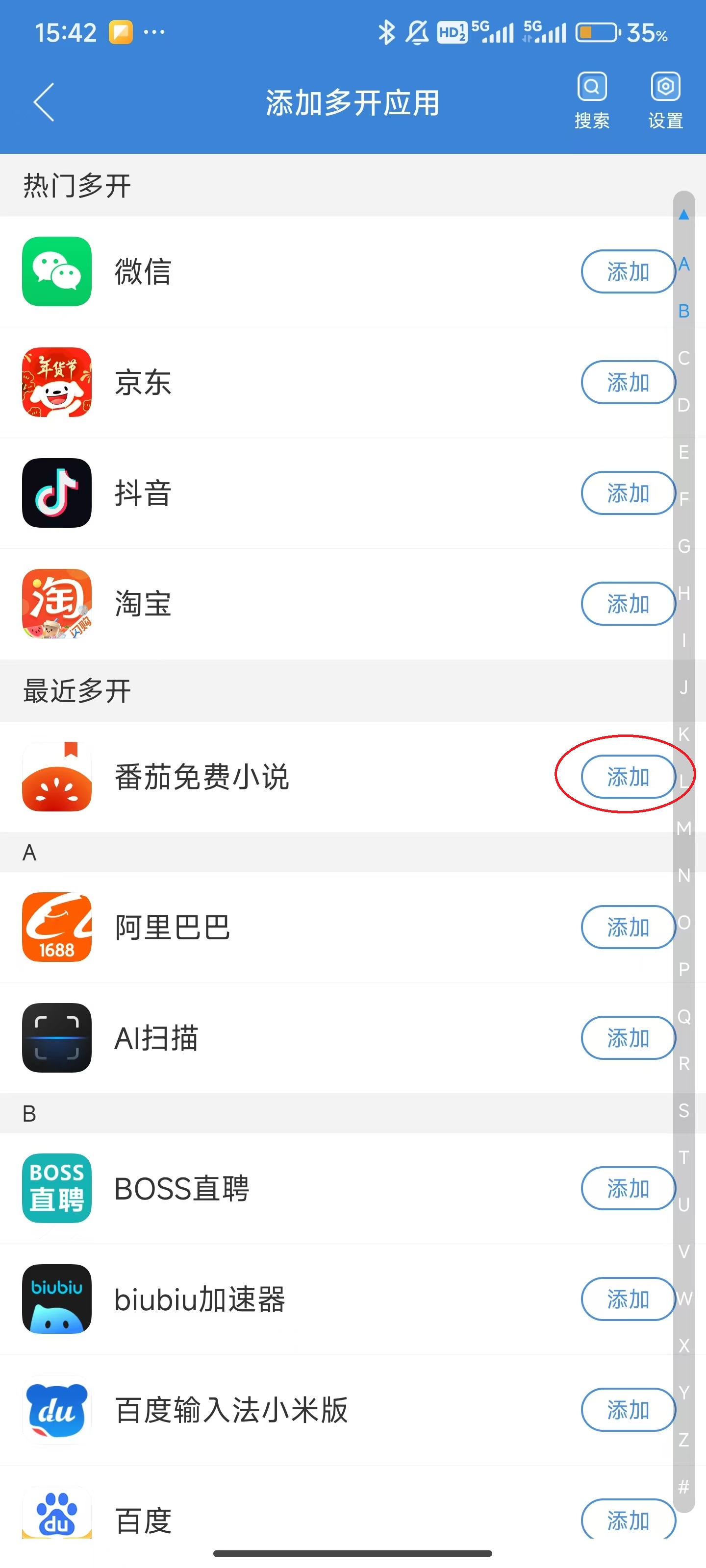This screenshot has width=706, height=1568.
Task: Click 添加 next to 淘宝
Action: pos(628,603)
